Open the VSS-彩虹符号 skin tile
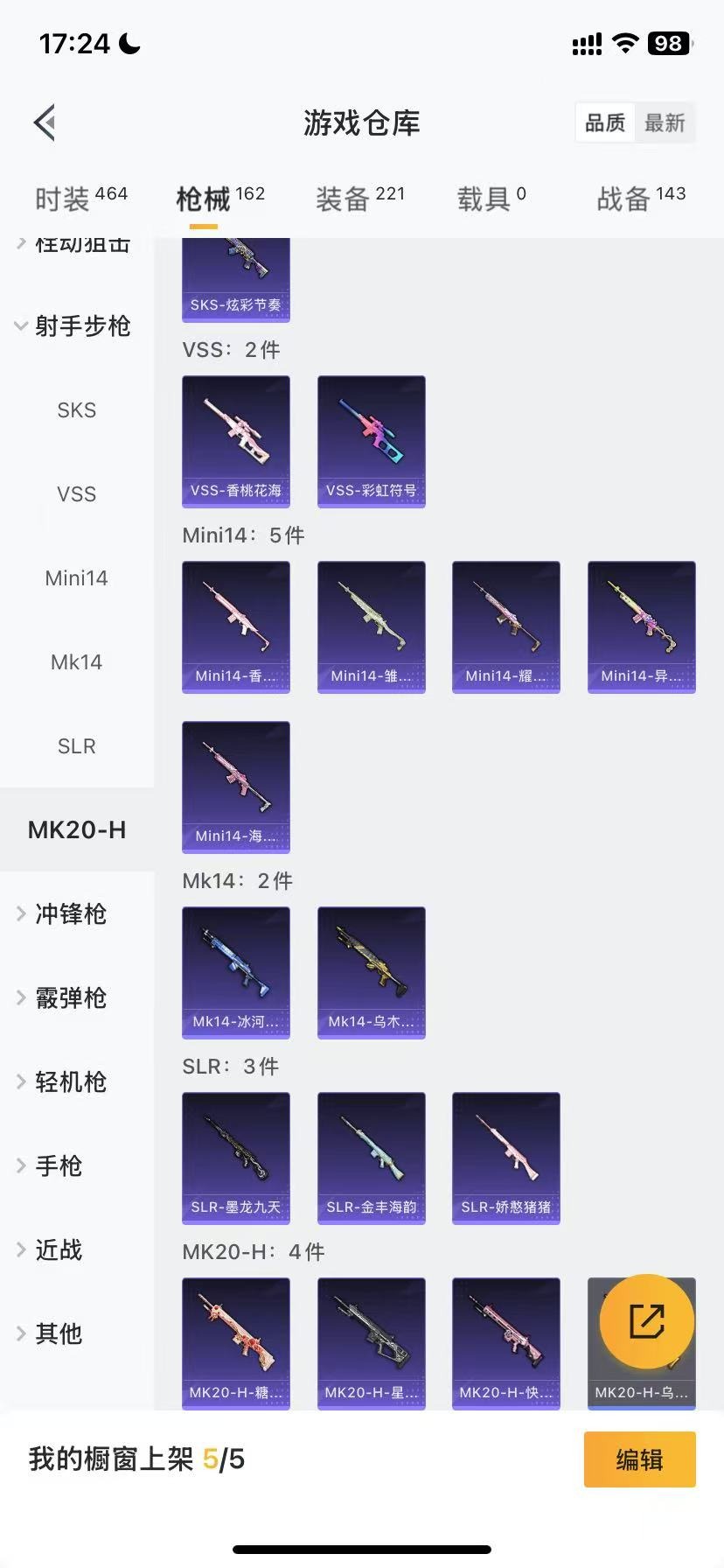 click(x=371, y=441)
